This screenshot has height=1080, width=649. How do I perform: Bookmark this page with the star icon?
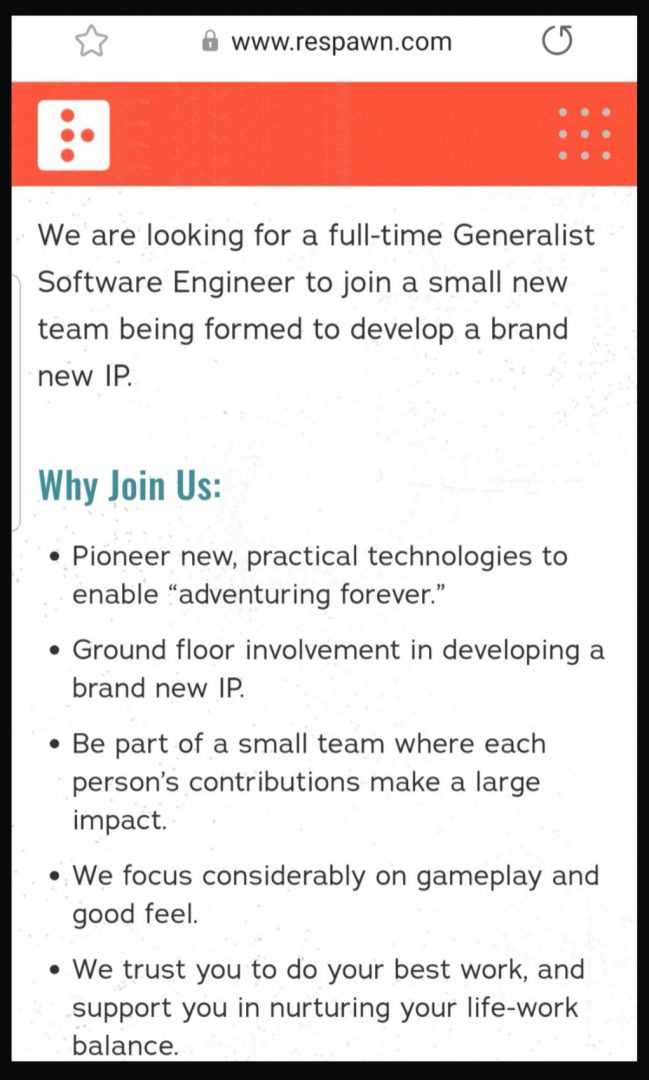coord(92,43)
